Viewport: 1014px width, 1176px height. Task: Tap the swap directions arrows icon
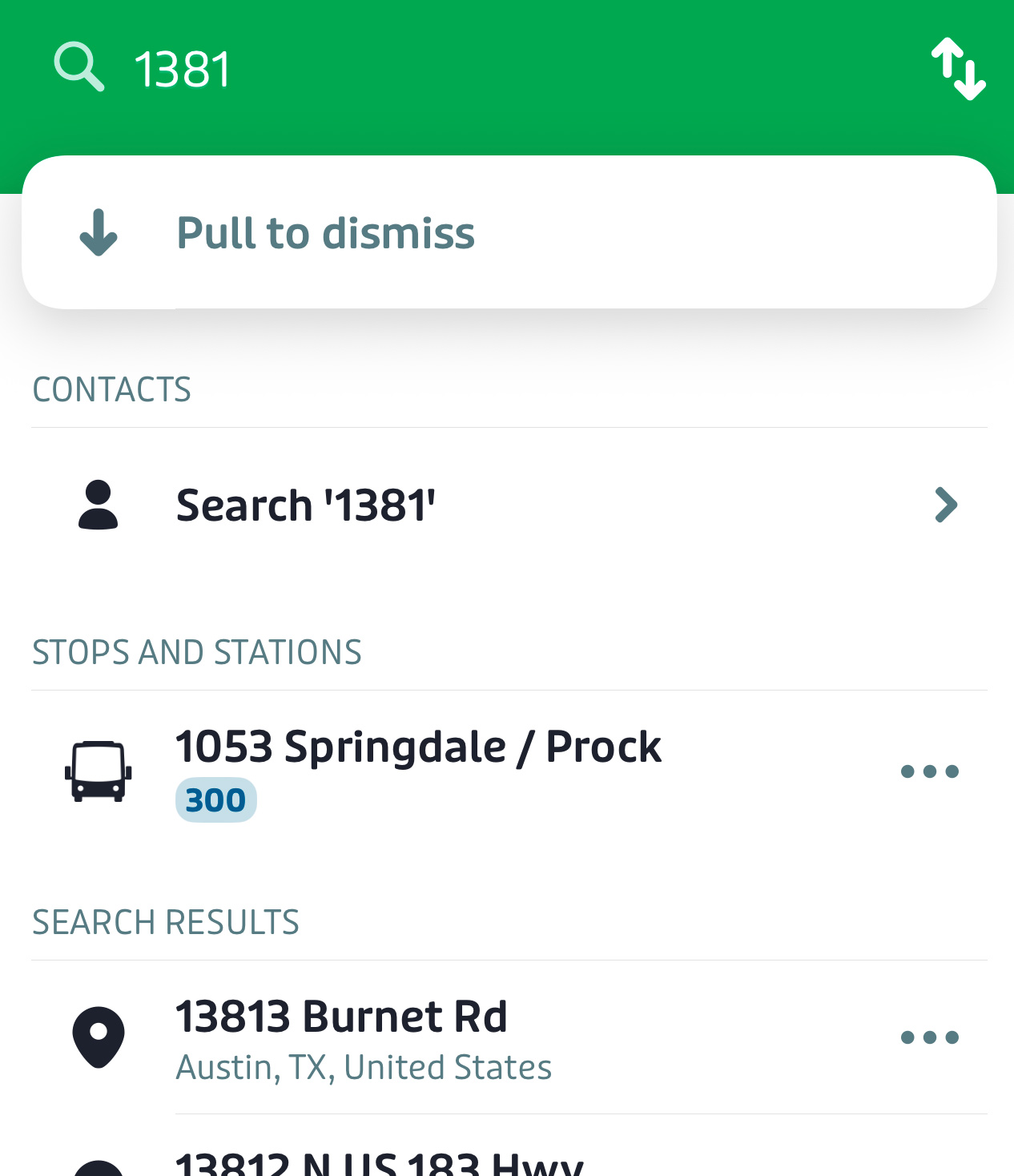click(958, 70)
